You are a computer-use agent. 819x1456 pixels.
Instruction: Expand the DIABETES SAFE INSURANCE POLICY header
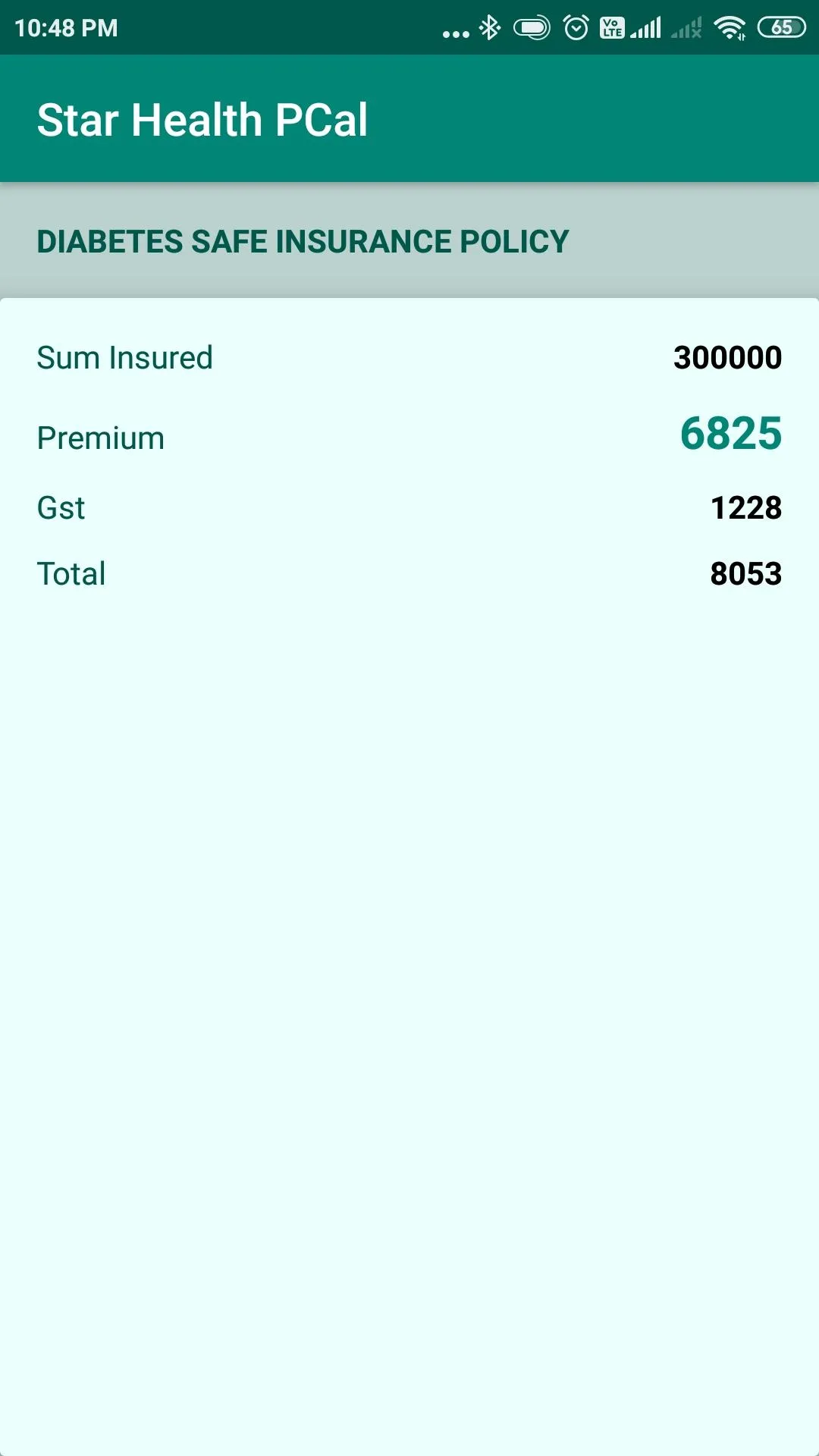(x=302, y=240)
